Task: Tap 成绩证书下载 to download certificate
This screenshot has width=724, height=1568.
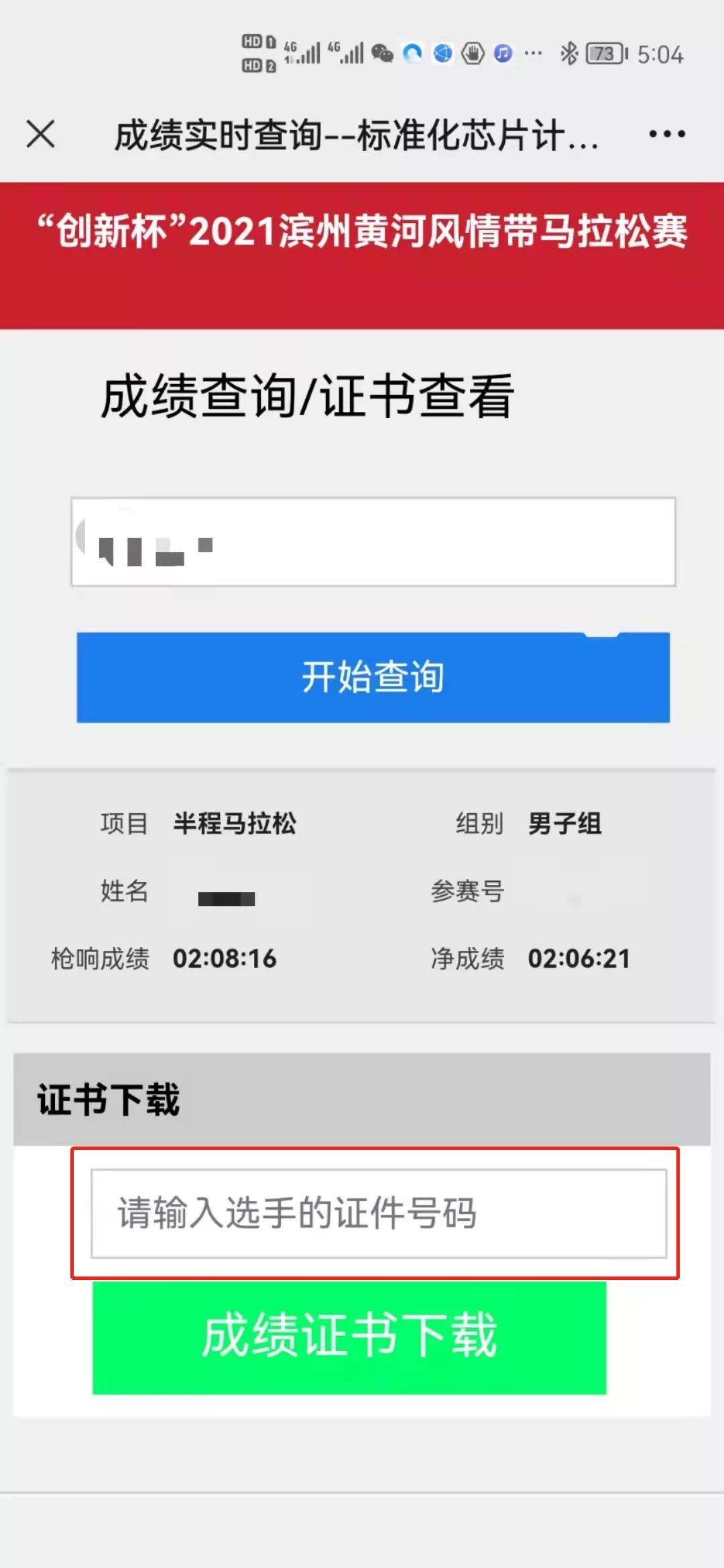Action: click(x=349, y=1337)
